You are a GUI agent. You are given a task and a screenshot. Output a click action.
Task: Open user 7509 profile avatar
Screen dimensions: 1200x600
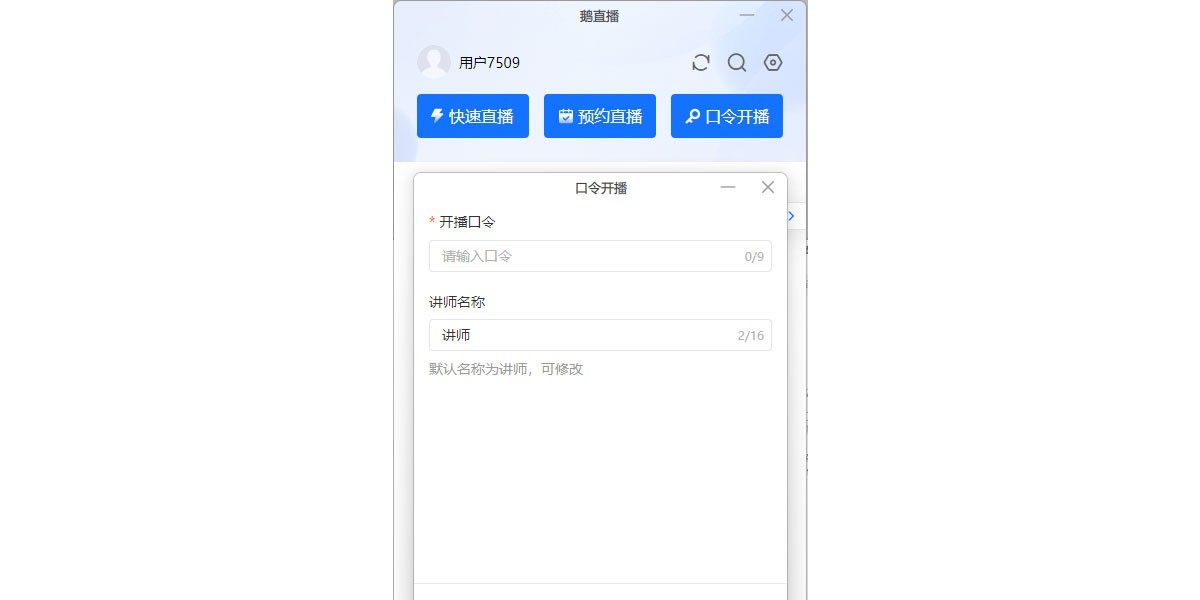(434, 62)
